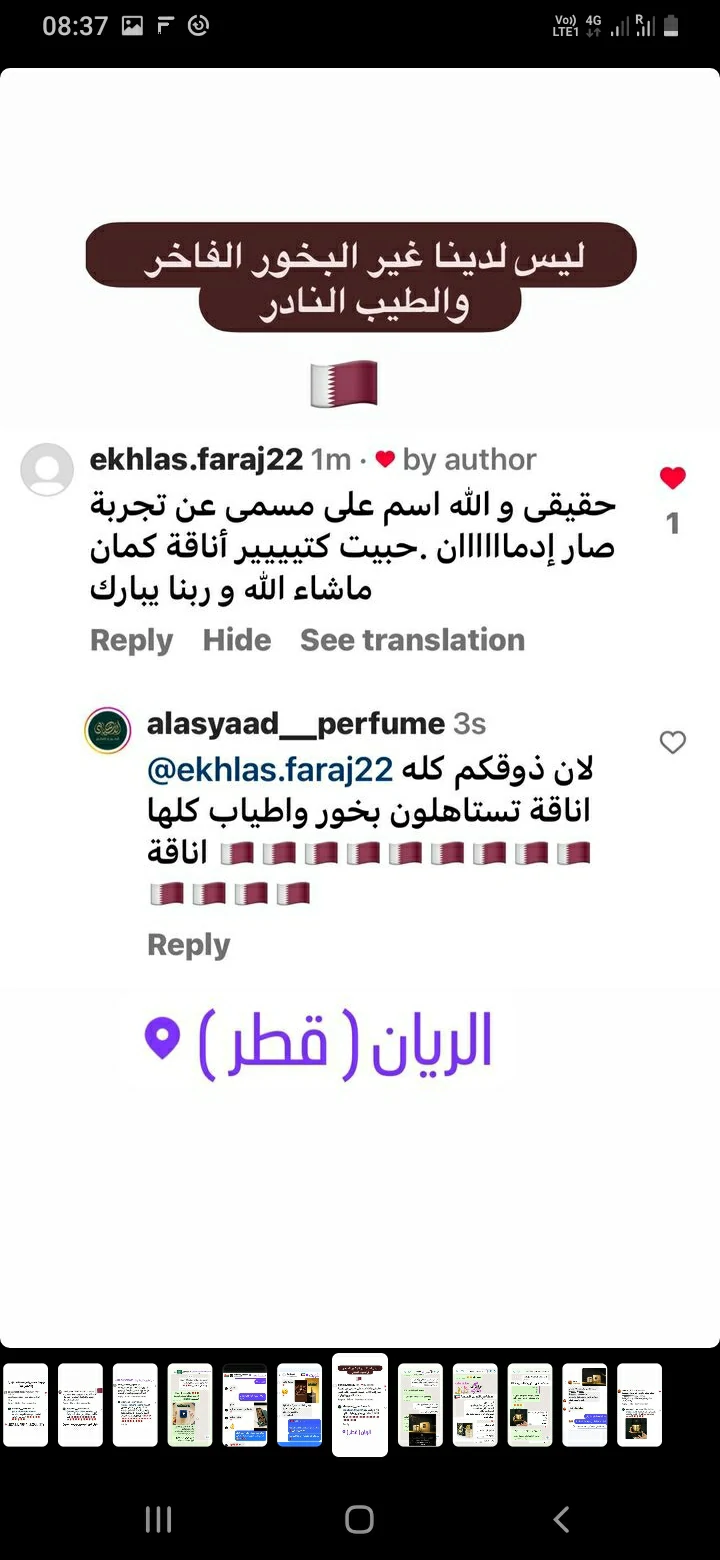This screenshot has height=1560, width=720.
Task: Open the recent apps view
Action: point(158,1520)
